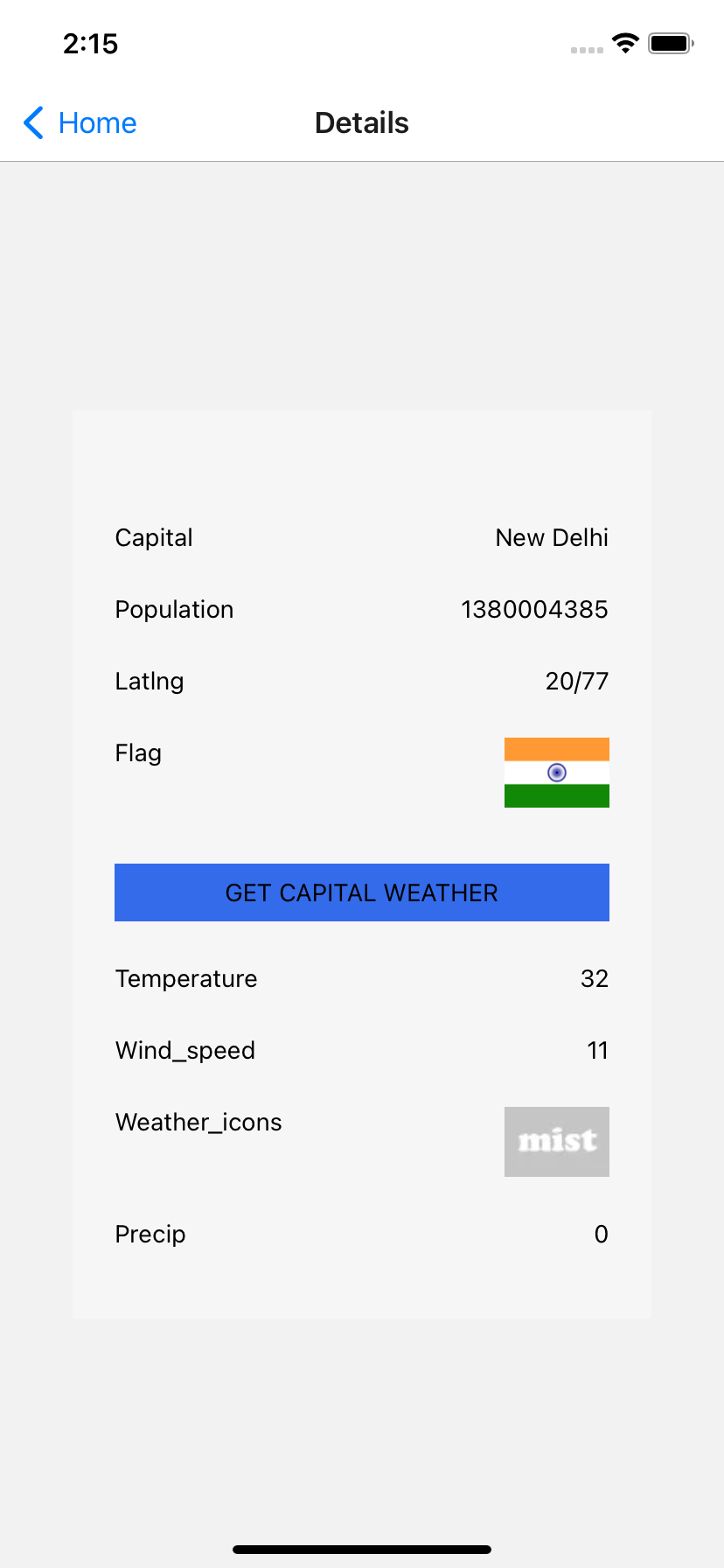Viewport: 724px width, 1568px height.
Task: Tap the cellular signal dots indicator
Action: pyautogui.click(x=584, y=50)
